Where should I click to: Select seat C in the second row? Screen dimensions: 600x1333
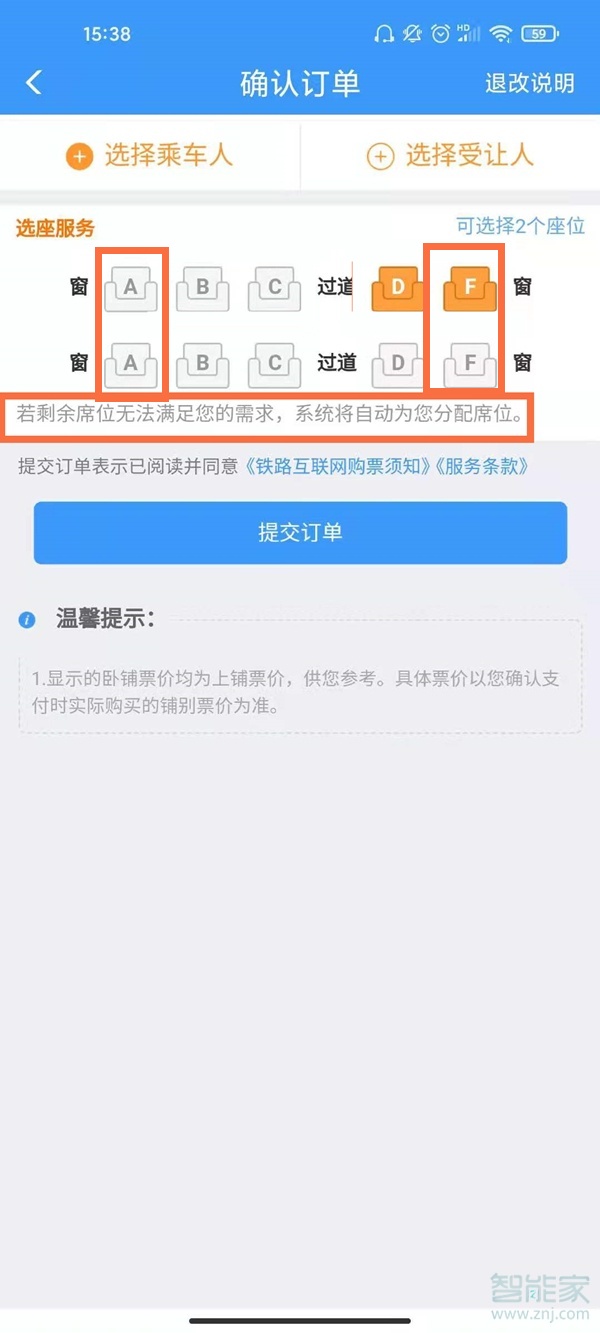tap(275, 365)
